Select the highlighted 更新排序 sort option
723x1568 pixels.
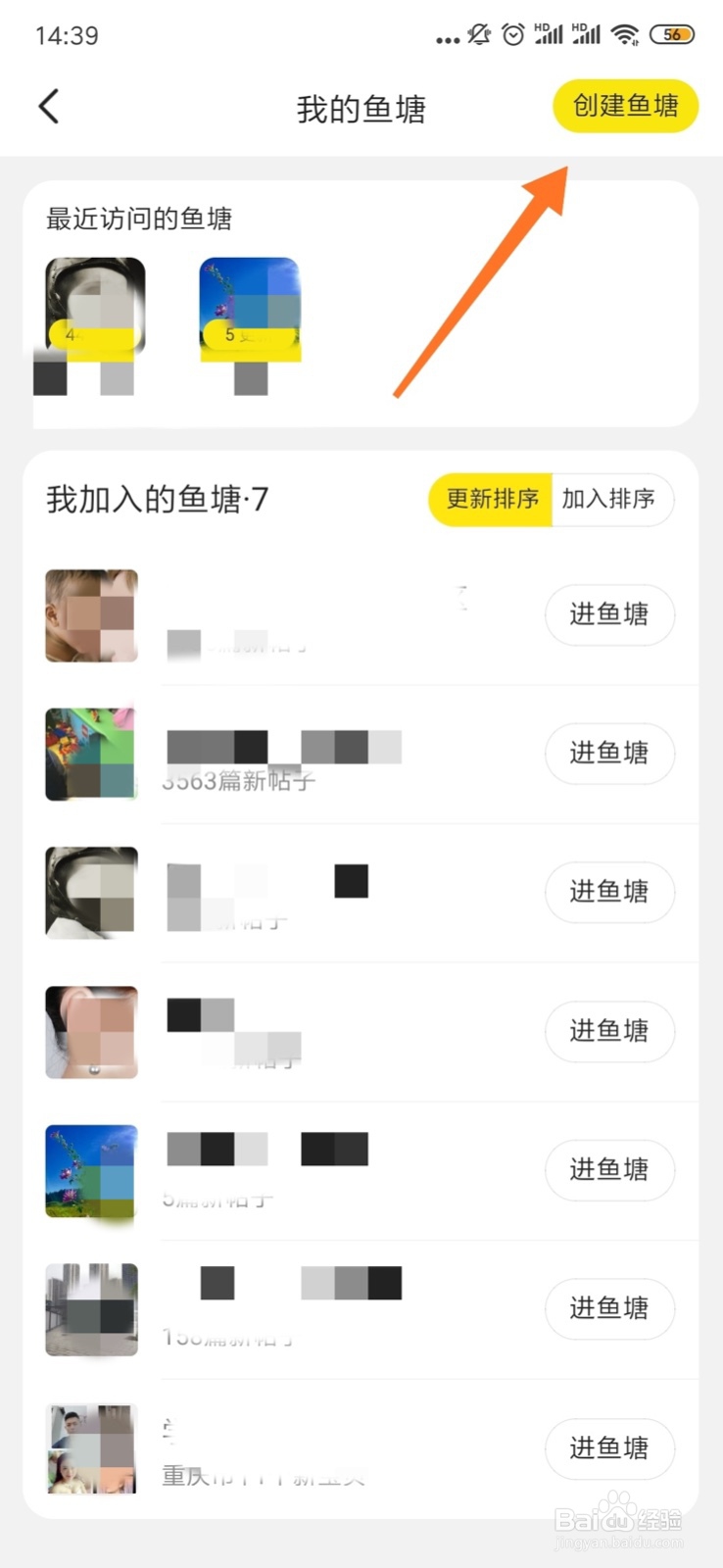490,500
